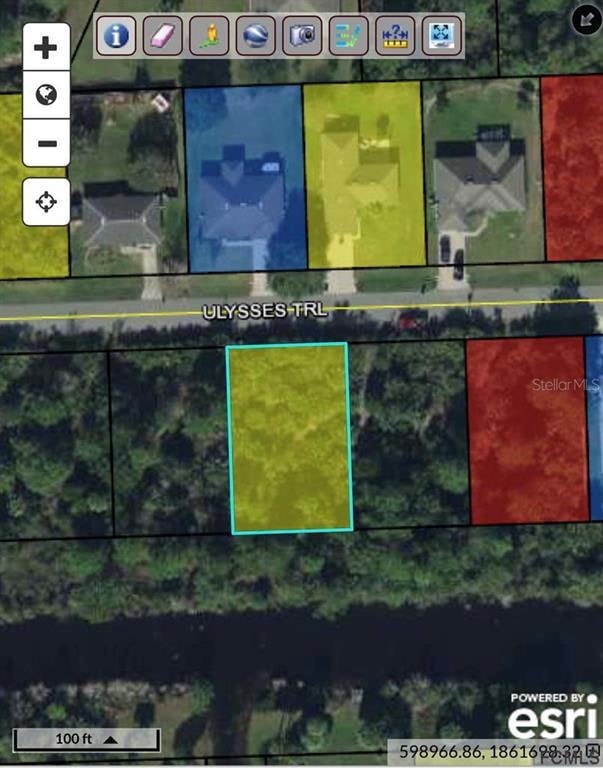Tap the camera tool in the toolbar
603x768 pixels.
(x=301, y=36)
